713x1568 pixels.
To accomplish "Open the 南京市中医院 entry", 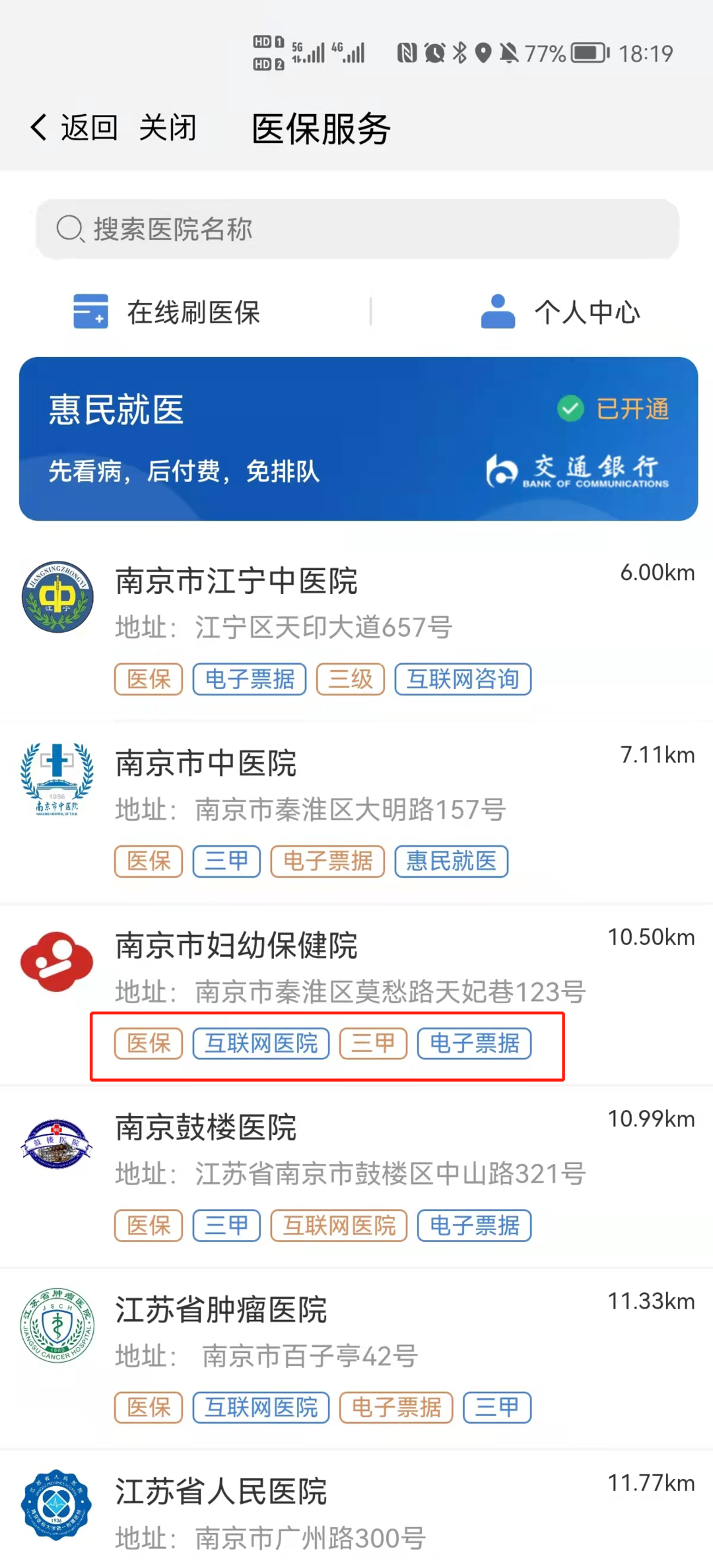I will 206,764.
